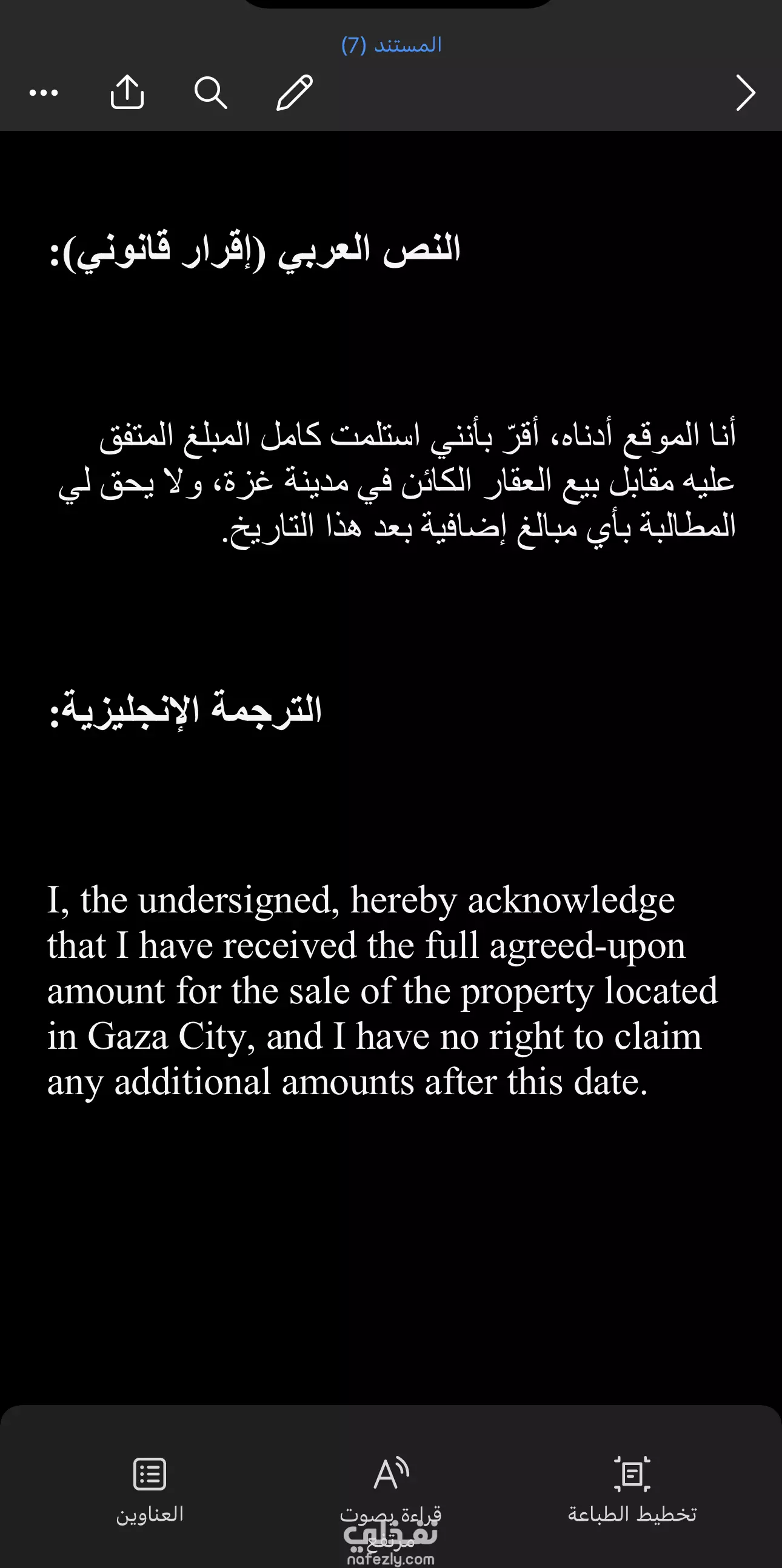Search within the document
This screenshot has width=782, height=1568.
[211, 93]
